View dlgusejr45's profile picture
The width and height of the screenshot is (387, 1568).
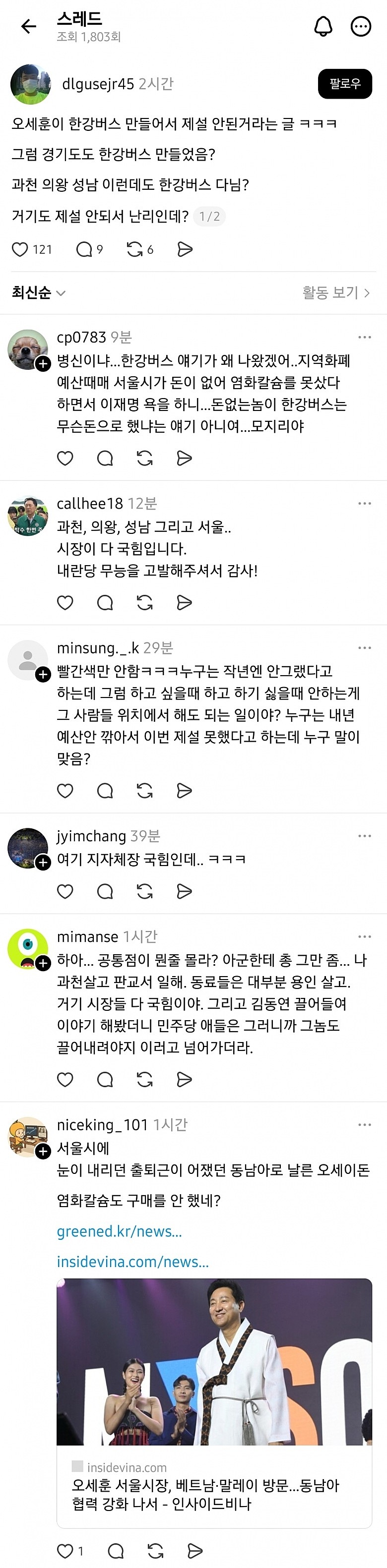tap(30, 84)
